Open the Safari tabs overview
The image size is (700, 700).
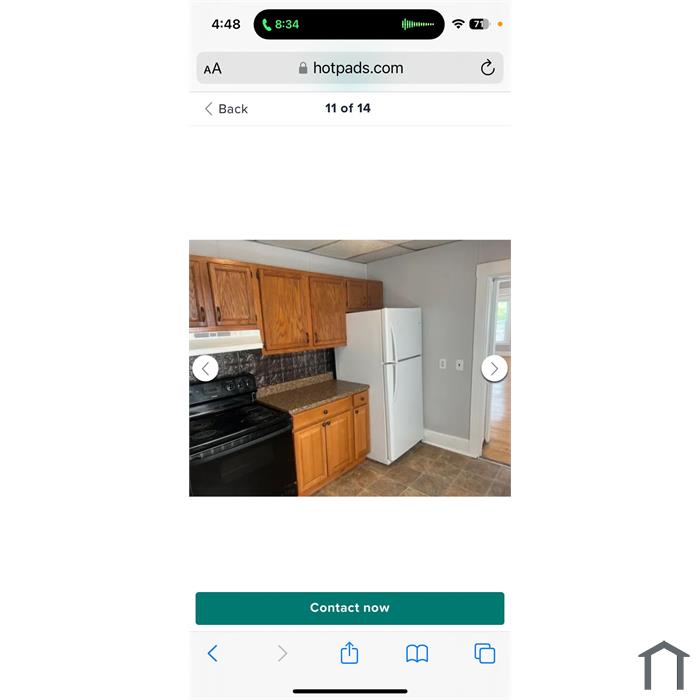pos(485,653)
